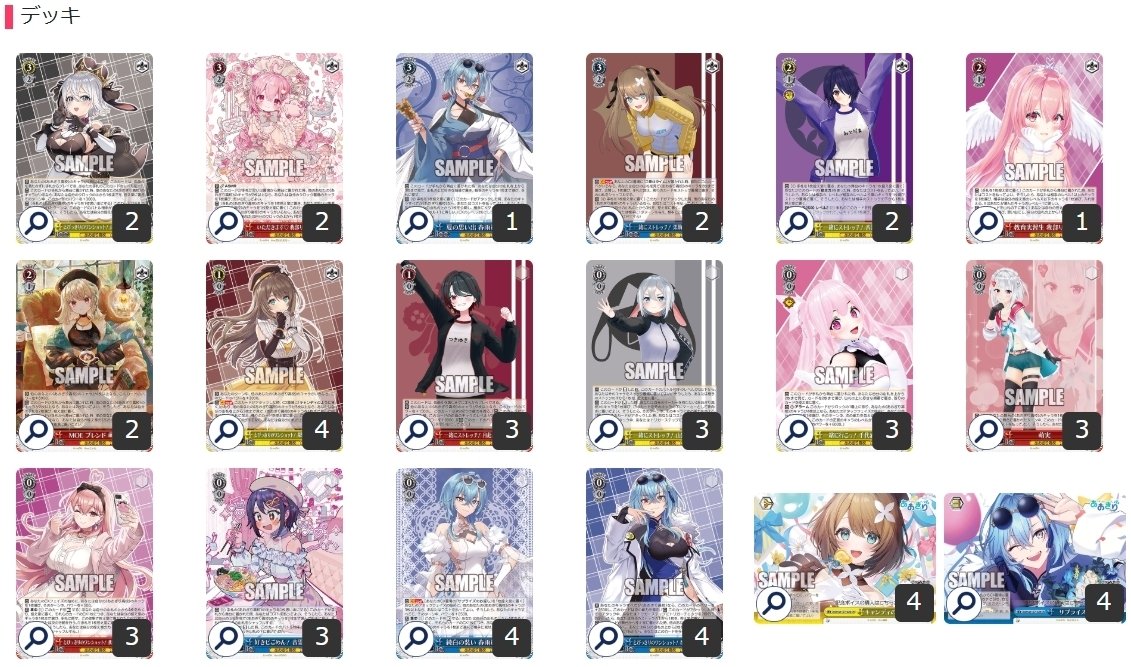
Task: Zoom the bunny-eared silver-haired girl card on checkered background
Action: 36,223
